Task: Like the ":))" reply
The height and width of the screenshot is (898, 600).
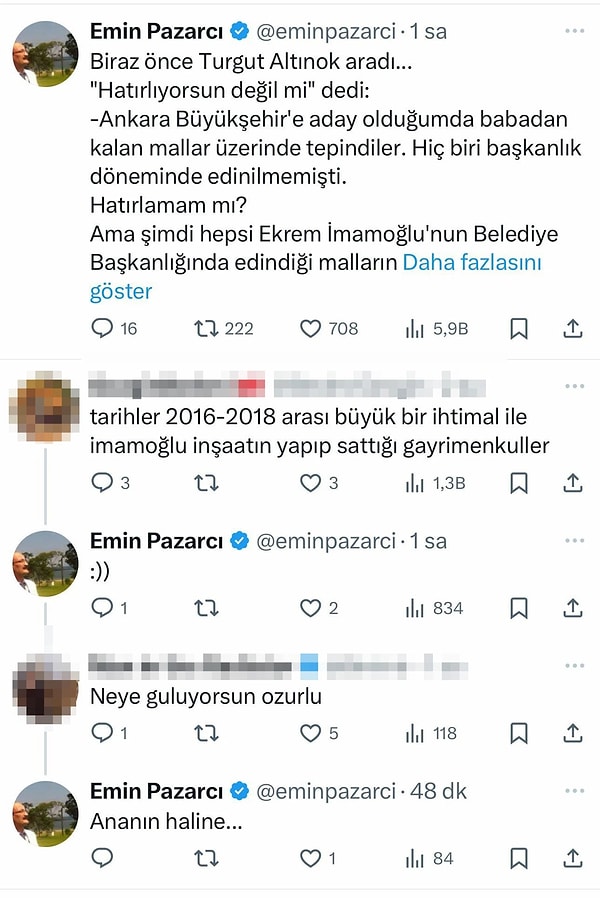Action: 311,608
